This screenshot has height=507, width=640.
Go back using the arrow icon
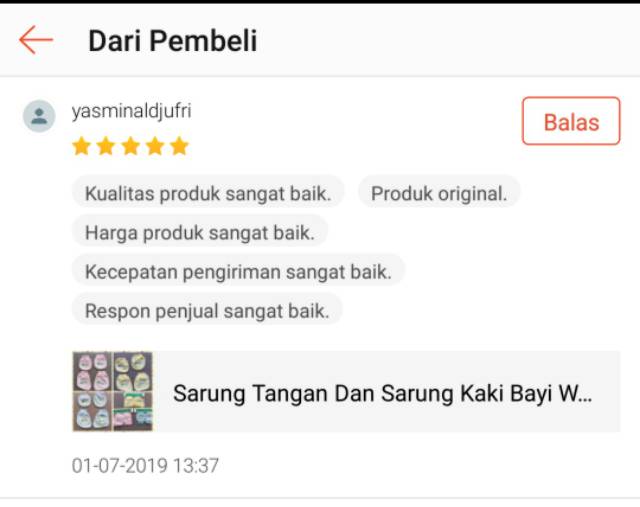coord(36,40)
